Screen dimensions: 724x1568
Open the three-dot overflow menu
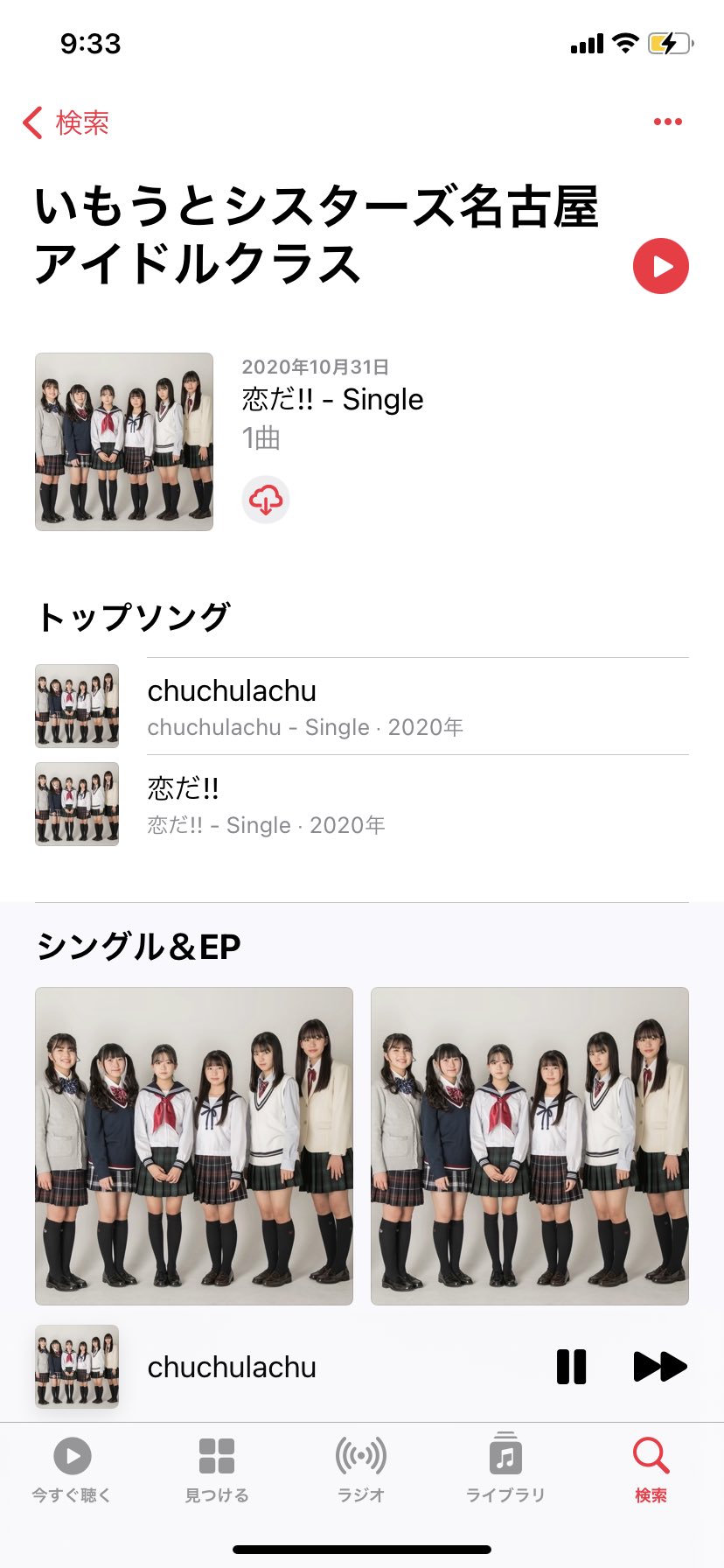click(667, 122)
